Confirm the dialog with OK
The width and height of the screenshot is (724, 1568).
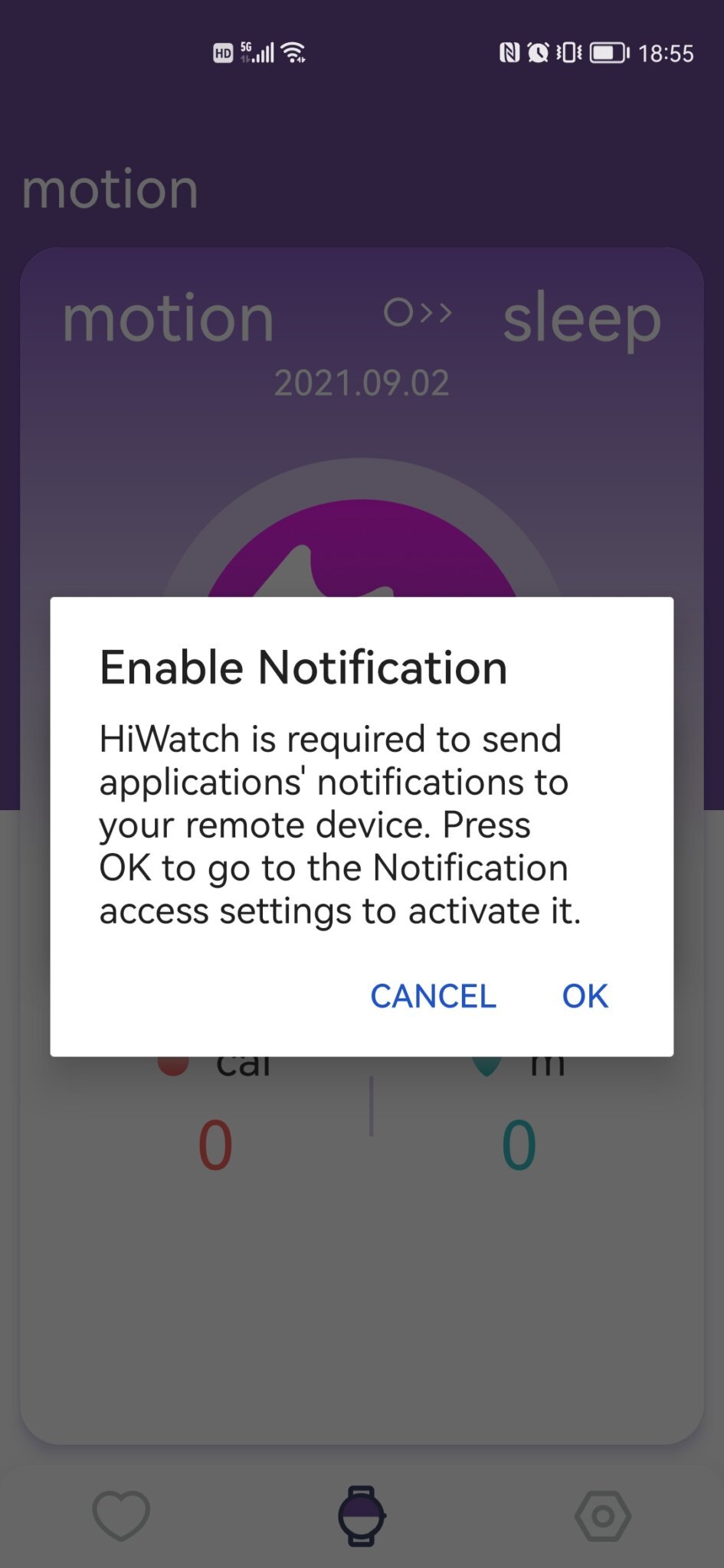click(585, 995)
